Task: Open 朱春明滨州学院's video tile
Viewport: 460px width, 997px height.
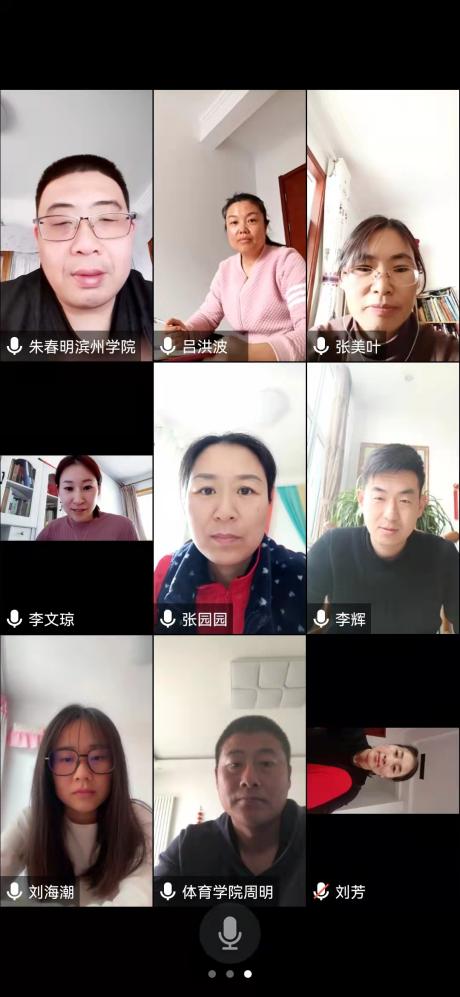Action: (x=76, y=225)
